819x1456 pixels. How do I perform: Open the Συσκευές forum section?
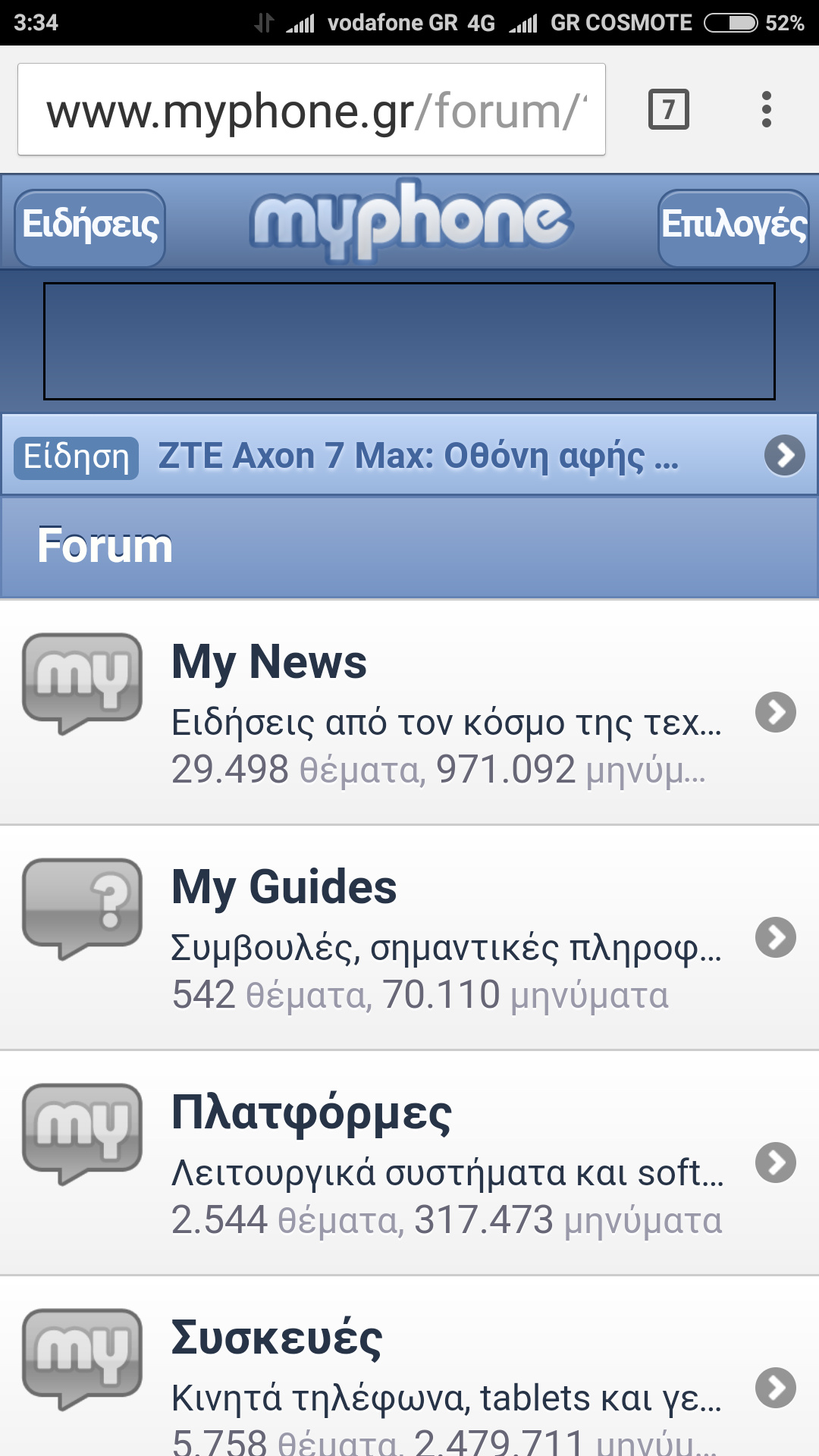(409, 1373)
